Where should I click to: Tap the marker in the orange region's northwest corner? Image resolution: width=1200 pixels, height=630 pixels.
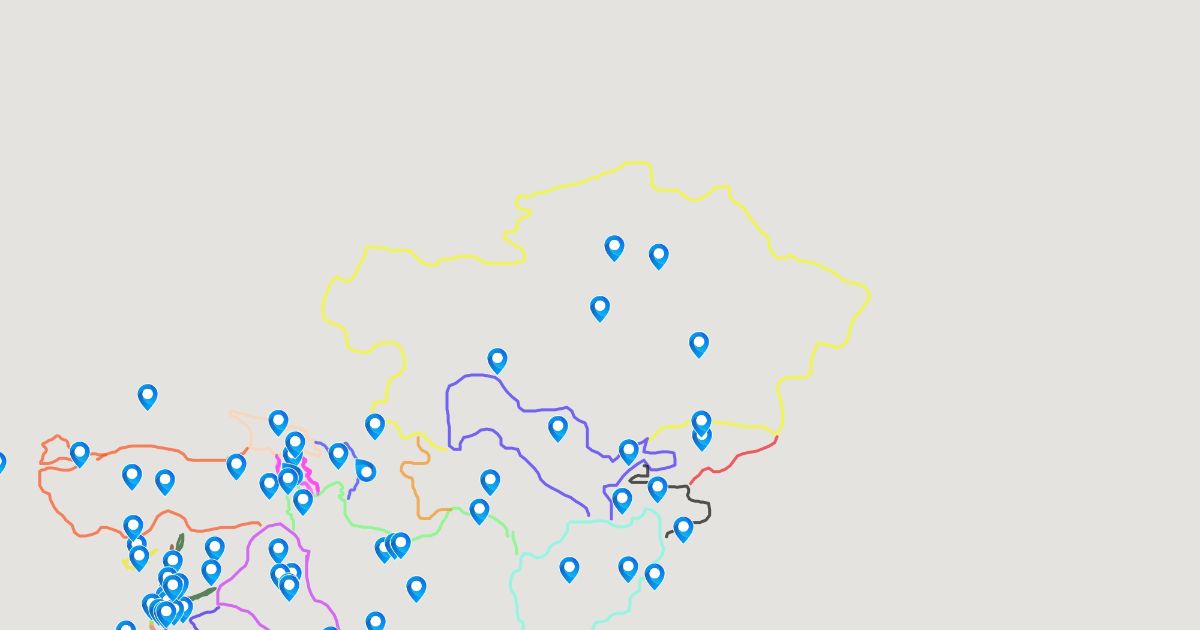(80, 454)
